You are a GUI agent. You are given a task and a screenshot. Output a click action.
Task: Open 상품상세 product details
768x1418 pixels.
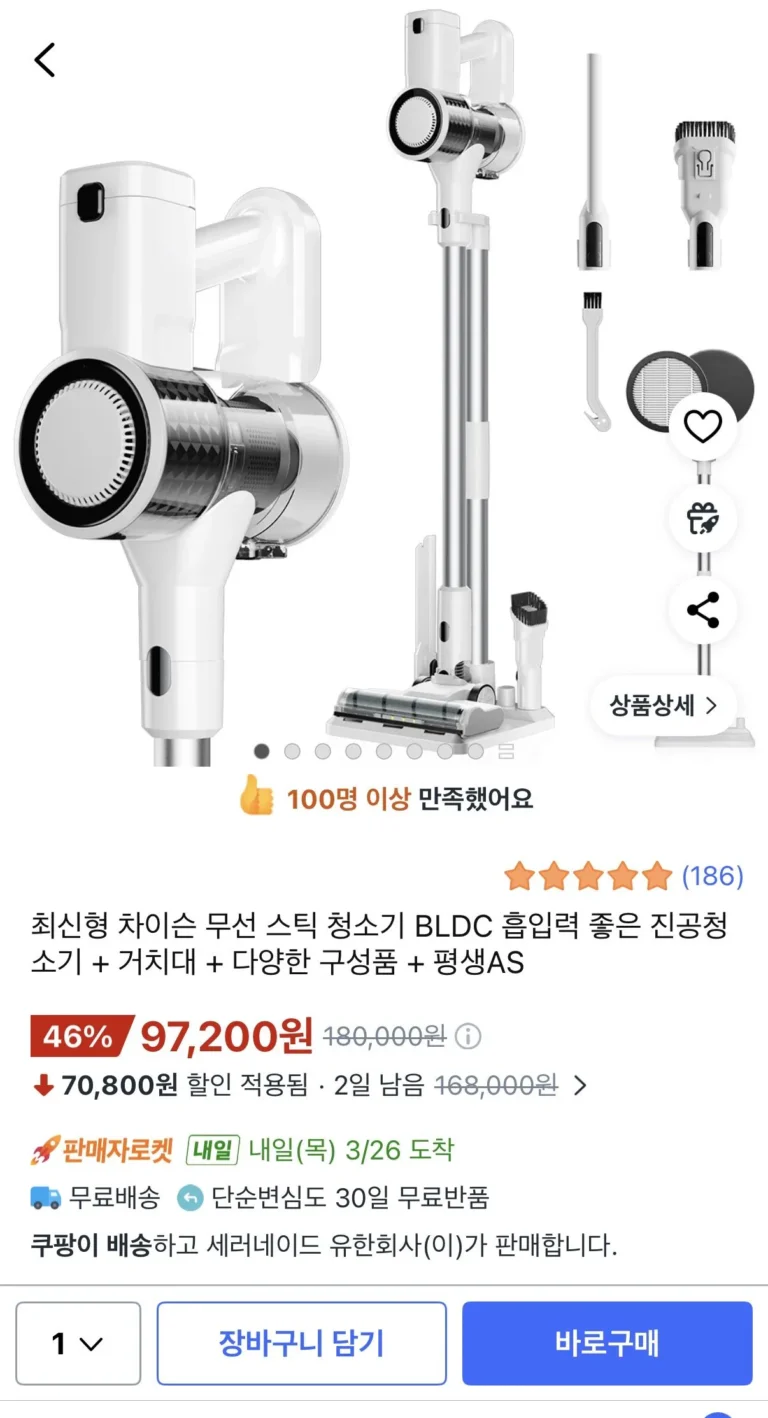point(663,705)
